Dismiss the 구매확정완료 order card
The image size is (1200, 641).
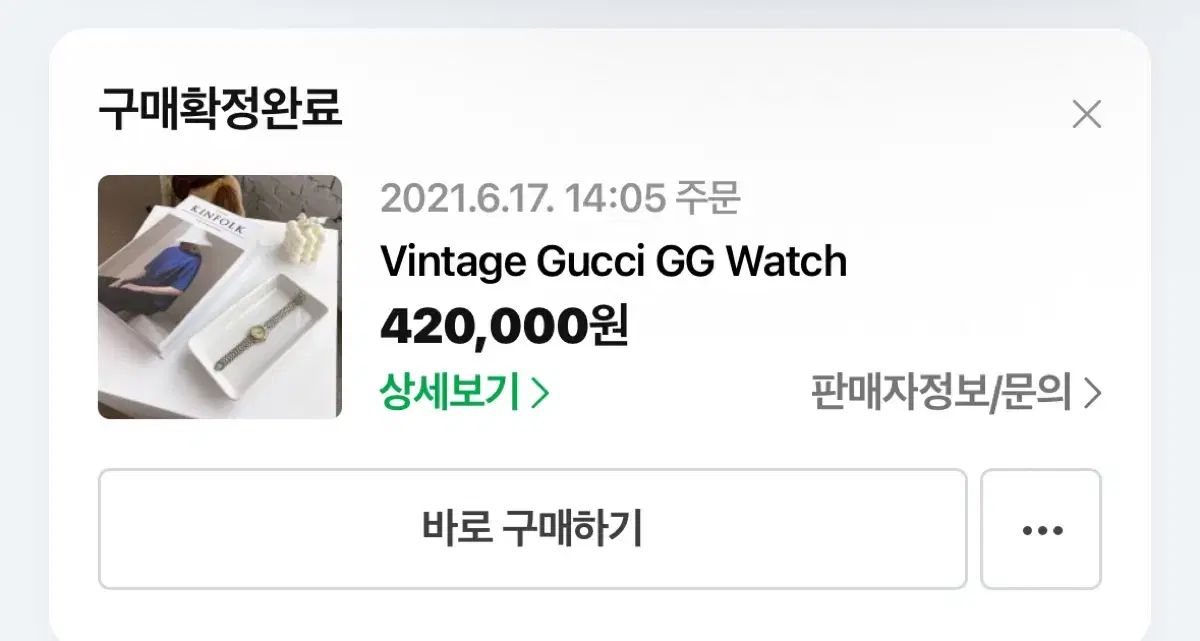point(1086,115)
